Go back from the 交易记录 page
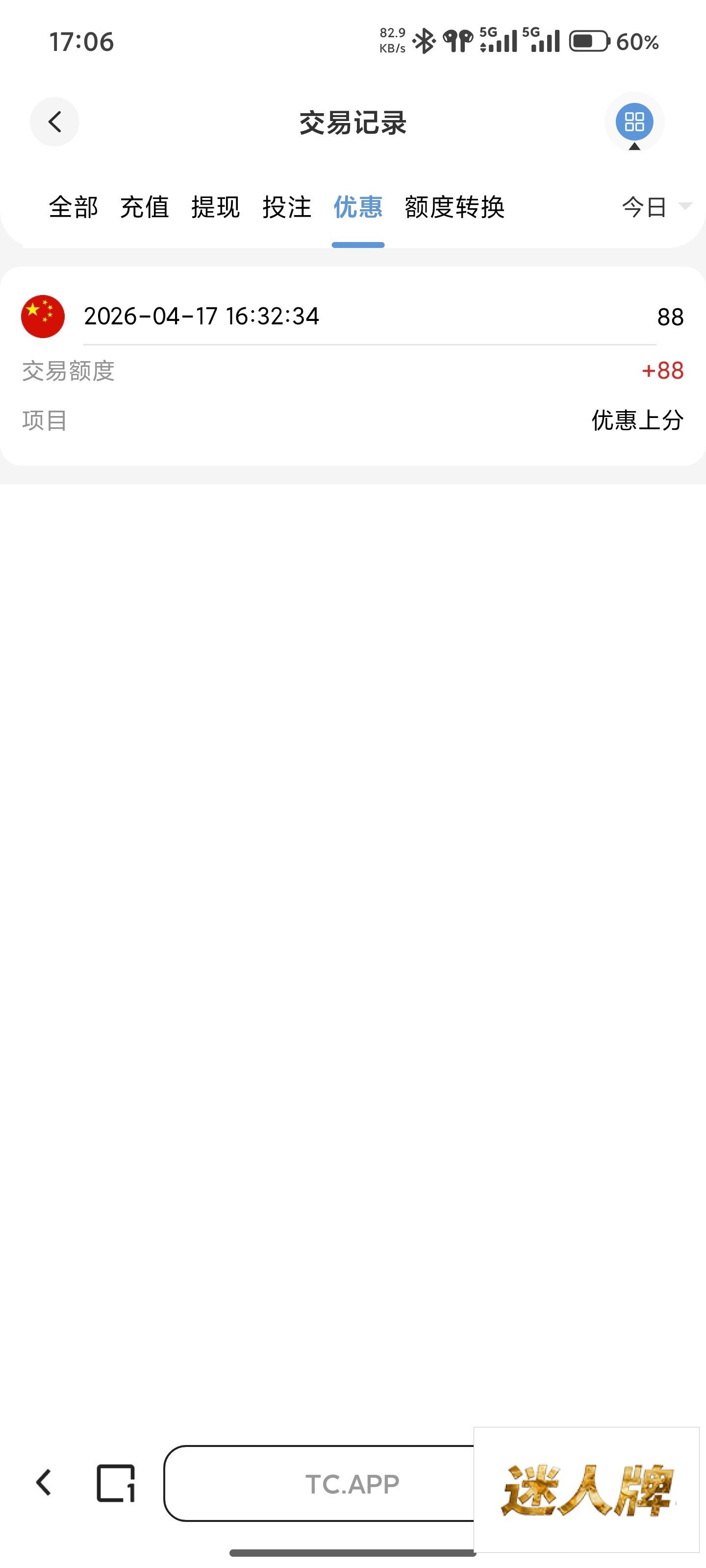Screen dimensions: 706x1568 (54, 122)
